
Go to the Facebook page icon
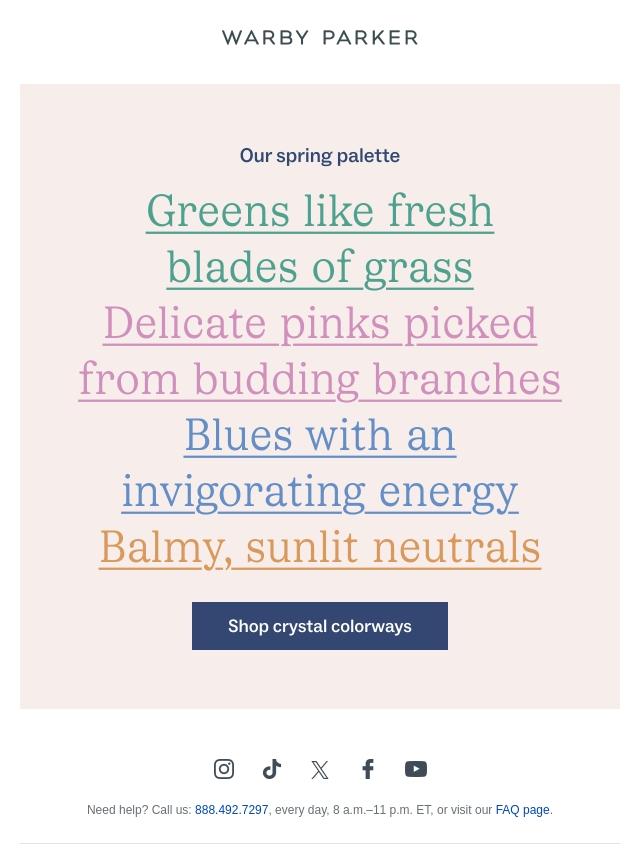click(368, 769)
